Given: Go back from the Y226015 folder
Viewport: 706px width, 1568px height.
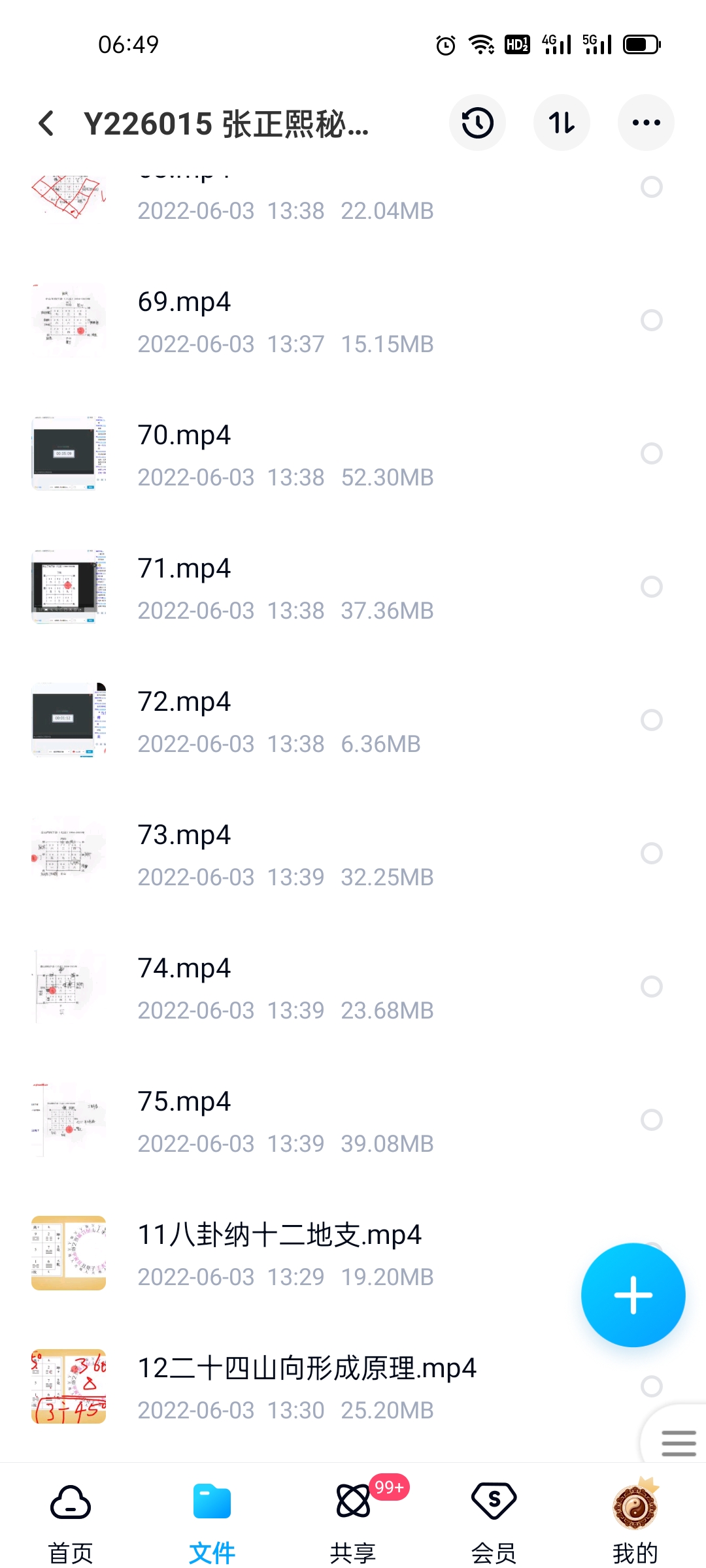Looking at the screenshot, I should point(46,123).
